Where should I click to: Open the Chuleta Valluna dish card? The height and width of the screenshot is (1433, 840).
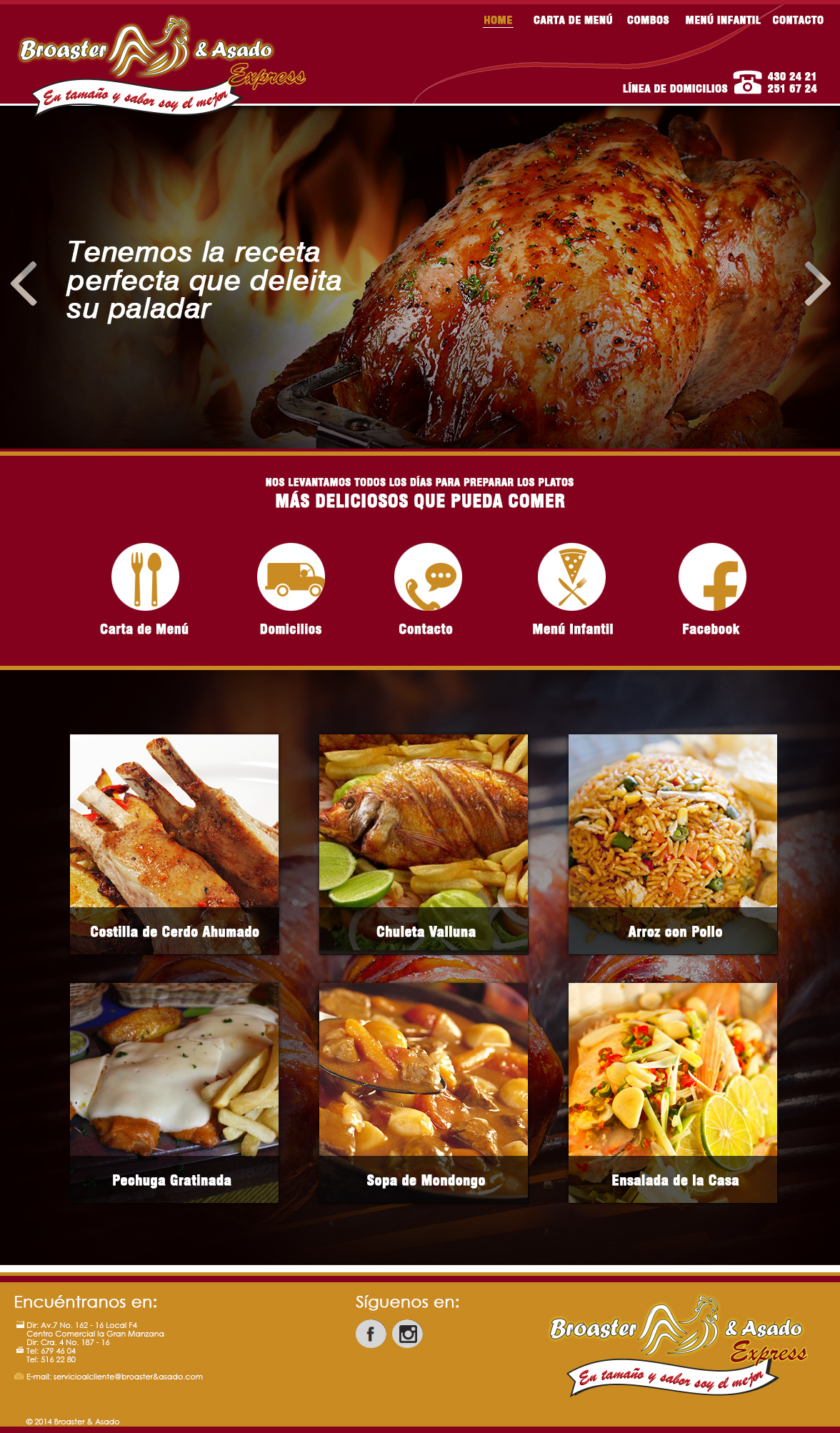424,844
